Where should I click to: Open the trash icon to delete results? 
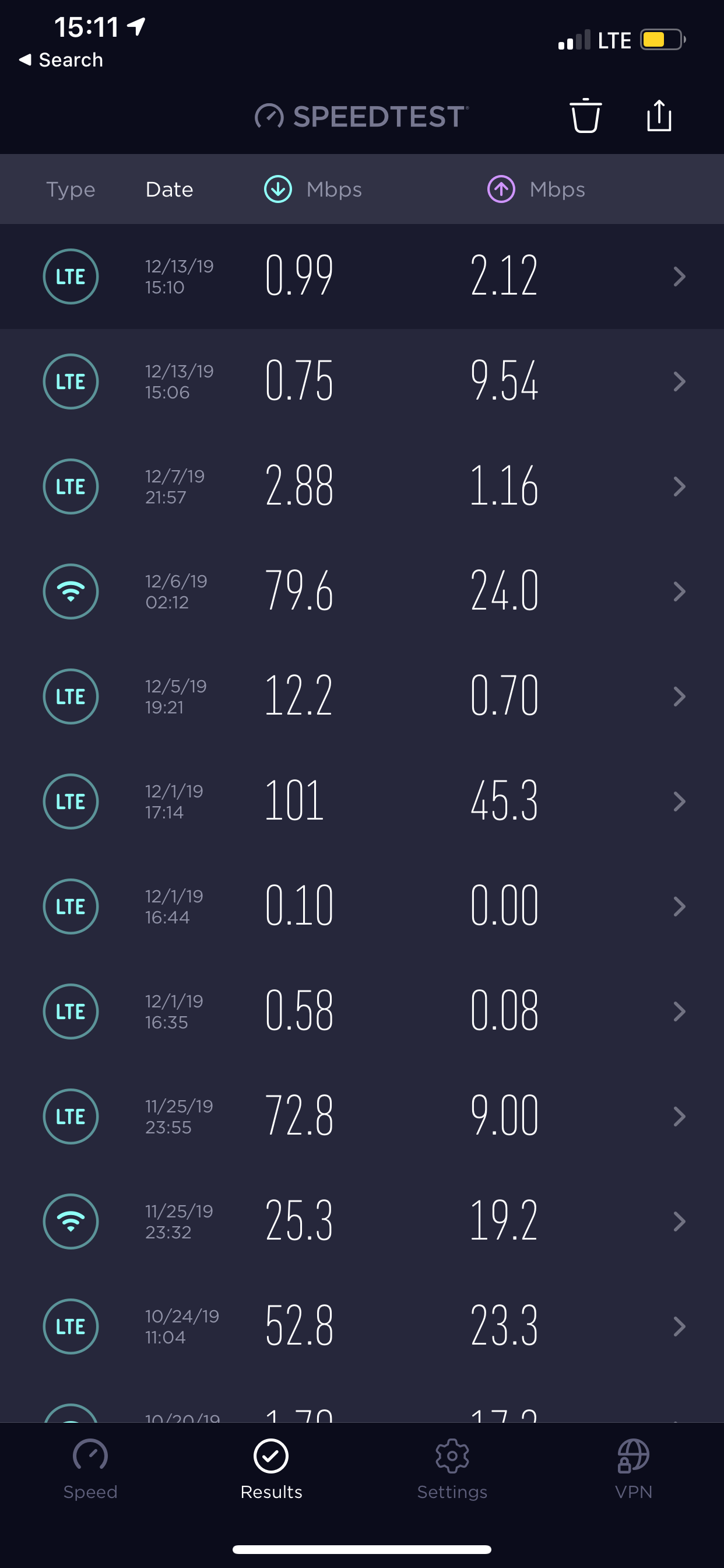coord(585,116)
